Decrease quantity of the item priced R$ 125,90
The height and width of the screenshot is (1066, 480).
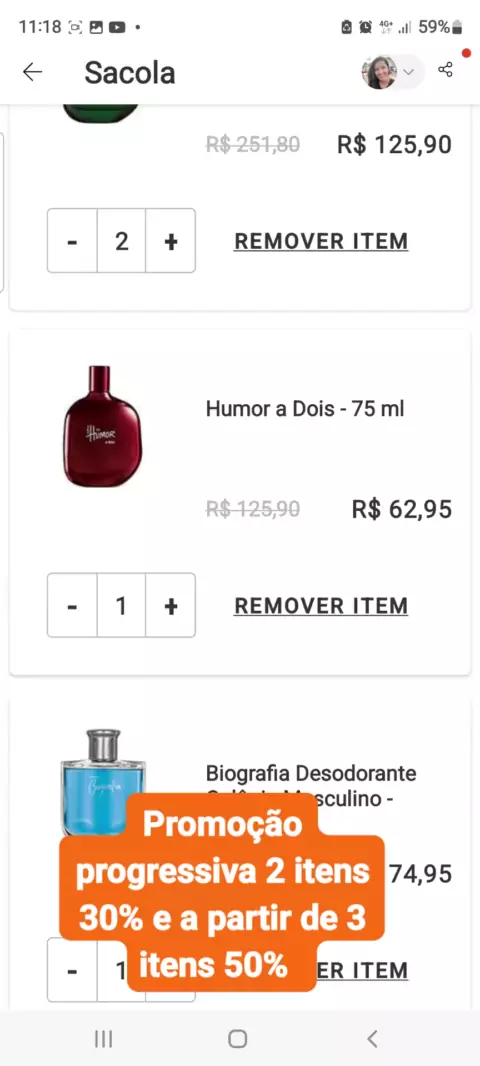pos(72,241)
